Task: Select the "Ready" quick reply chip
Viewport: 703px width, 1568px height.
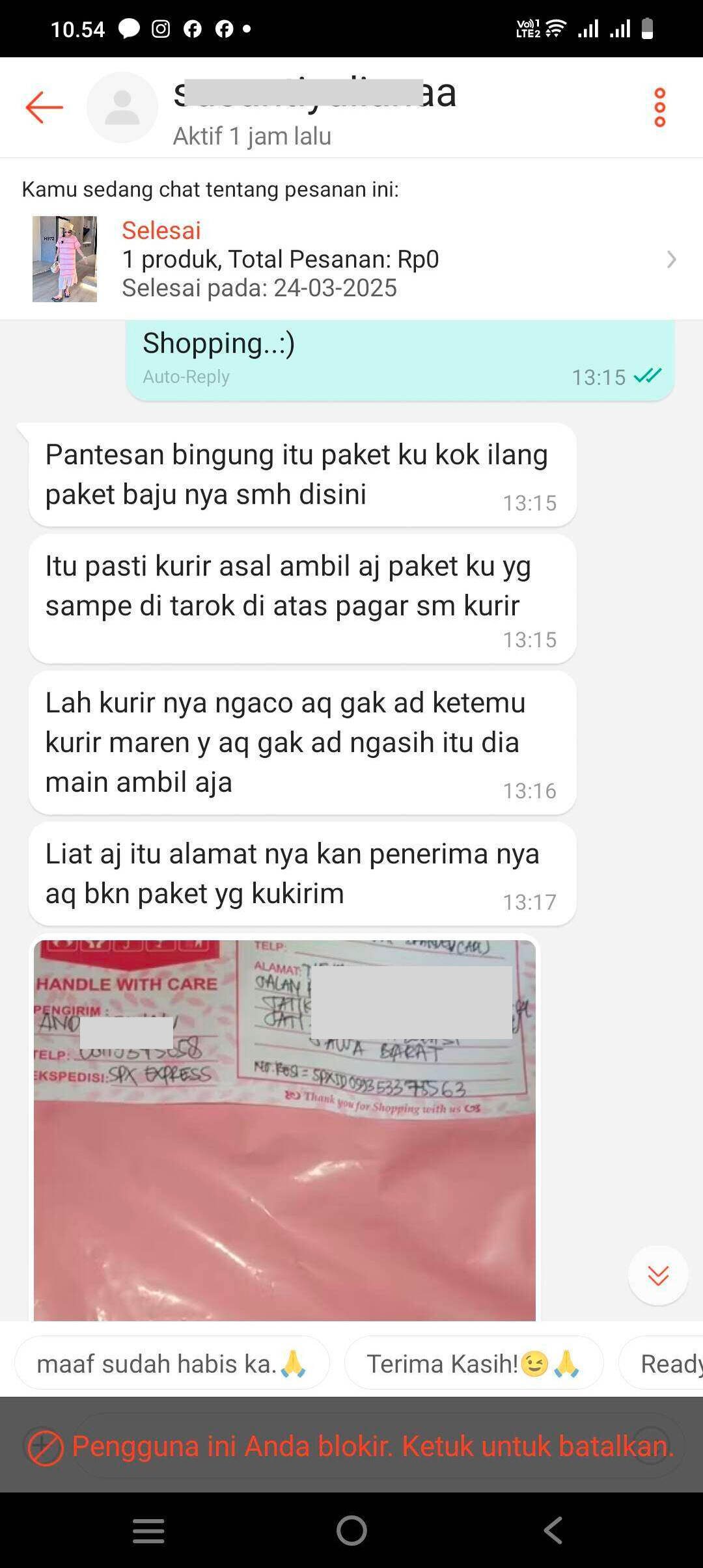Action: (x=661, y=1363)
